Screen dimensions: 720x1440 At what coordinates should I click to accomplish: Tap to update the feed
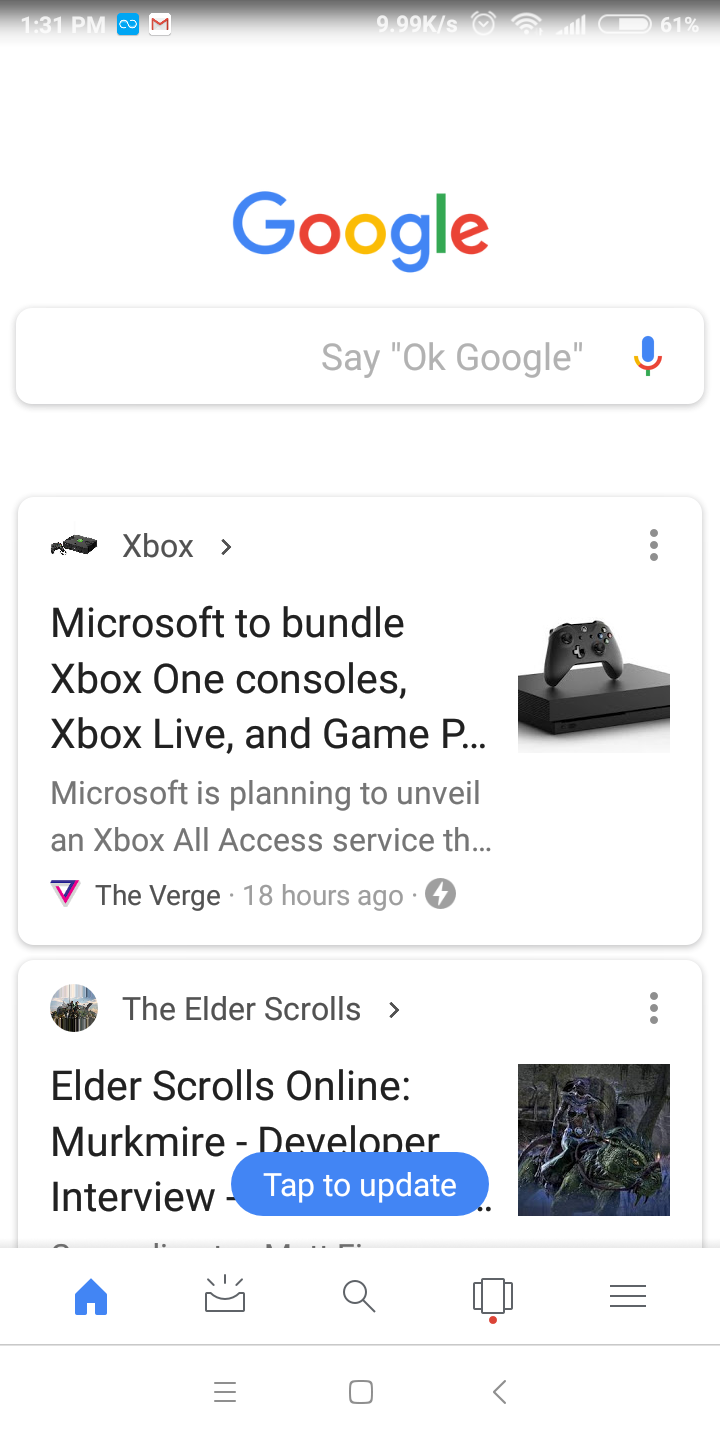point(360,1185)
